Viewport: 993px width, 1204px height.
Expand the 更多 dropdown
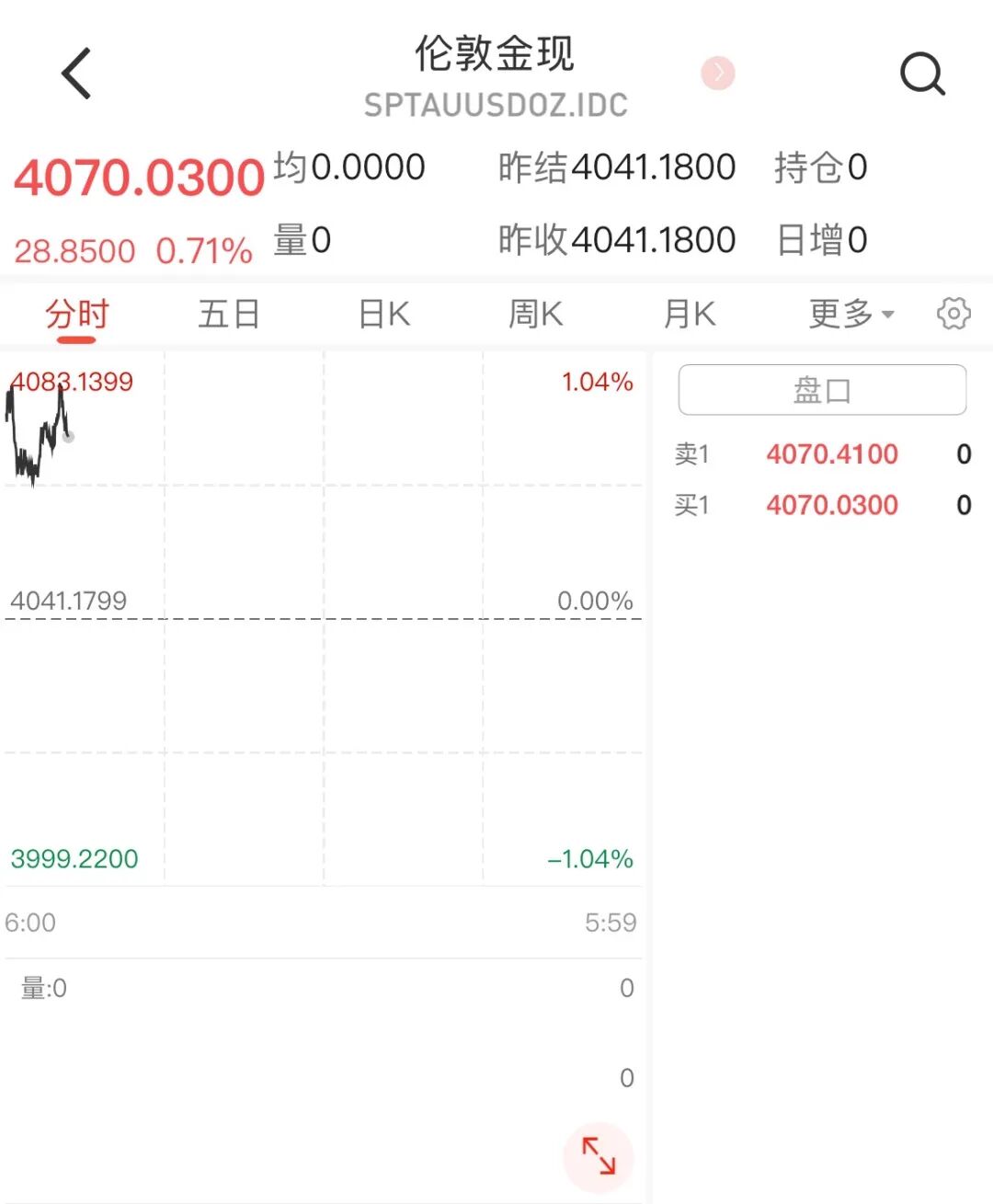click(851, 314)
